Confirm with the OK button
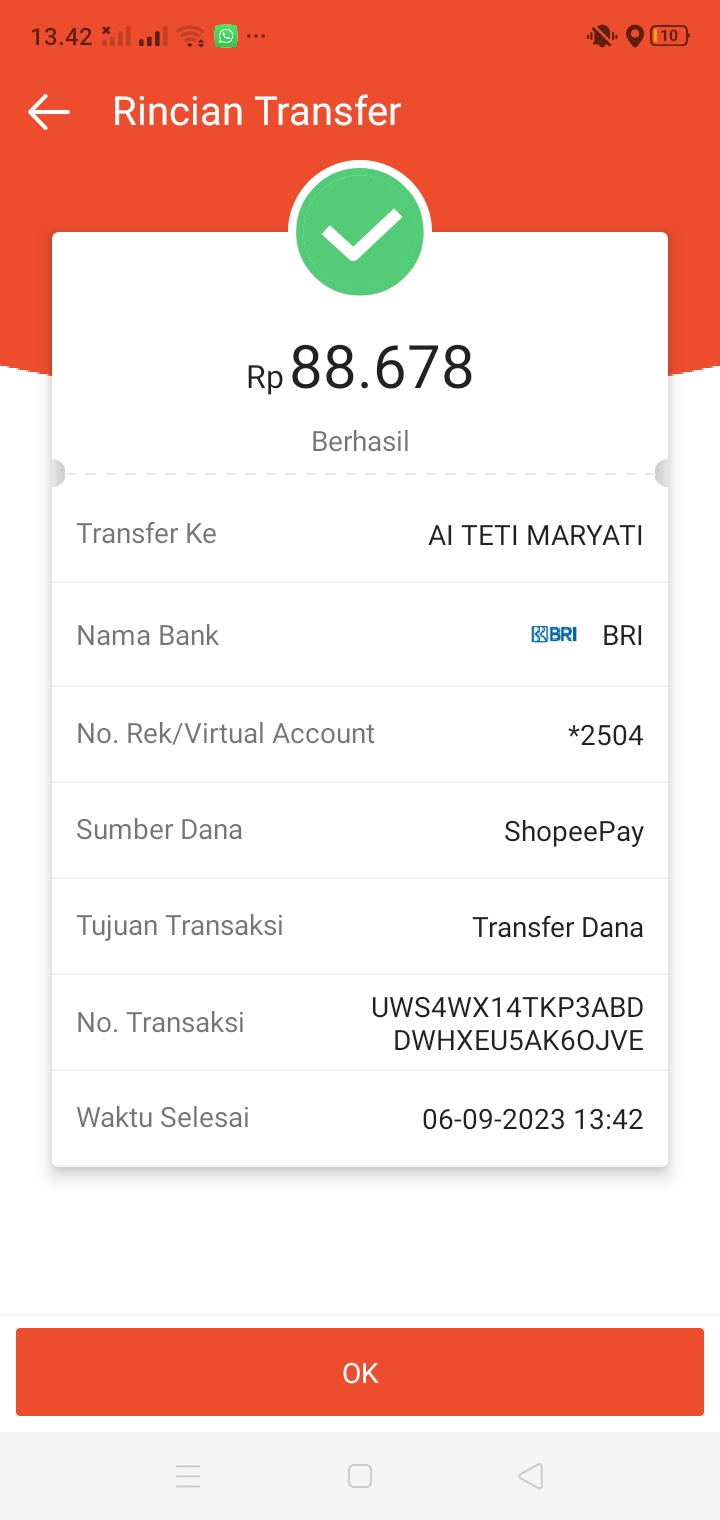 (360, 1372)
